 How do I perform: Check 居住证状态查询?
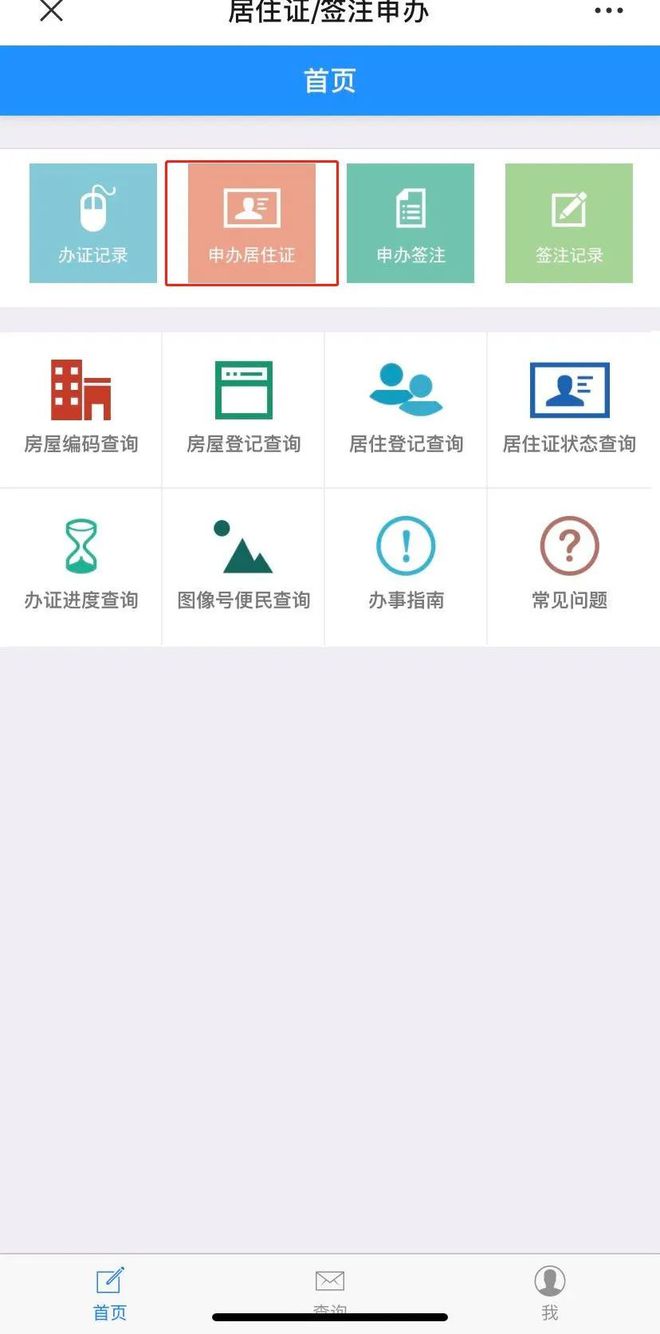pyautogui.click(x=569, y=410)
